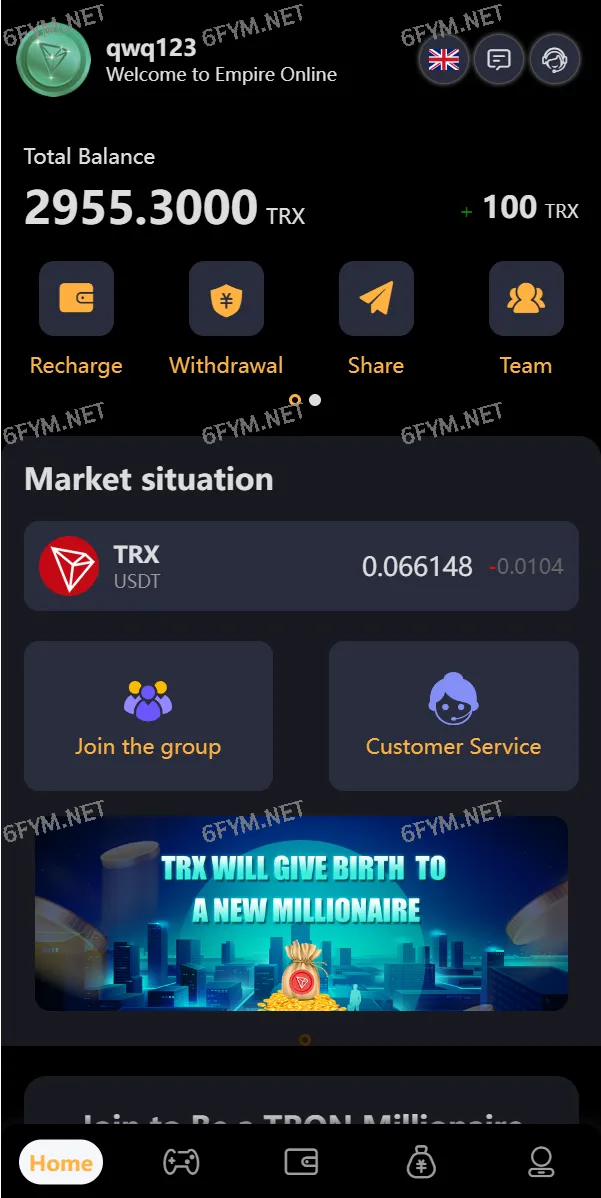Switch to the money bag tab
601x1198 pixels.
coord(421,1162)
